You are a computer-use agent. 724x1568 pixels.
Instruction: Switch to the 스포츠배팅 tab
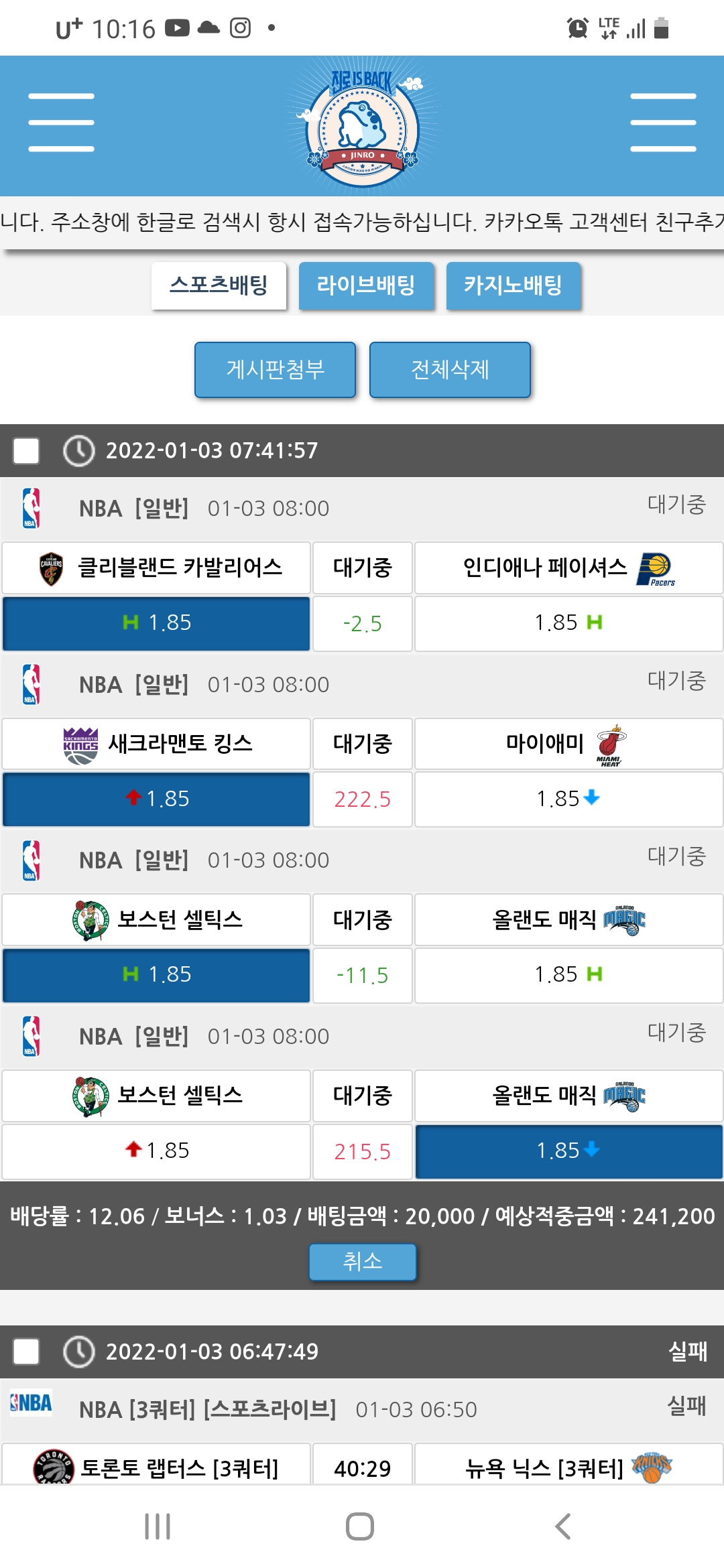tap(219, 285)
